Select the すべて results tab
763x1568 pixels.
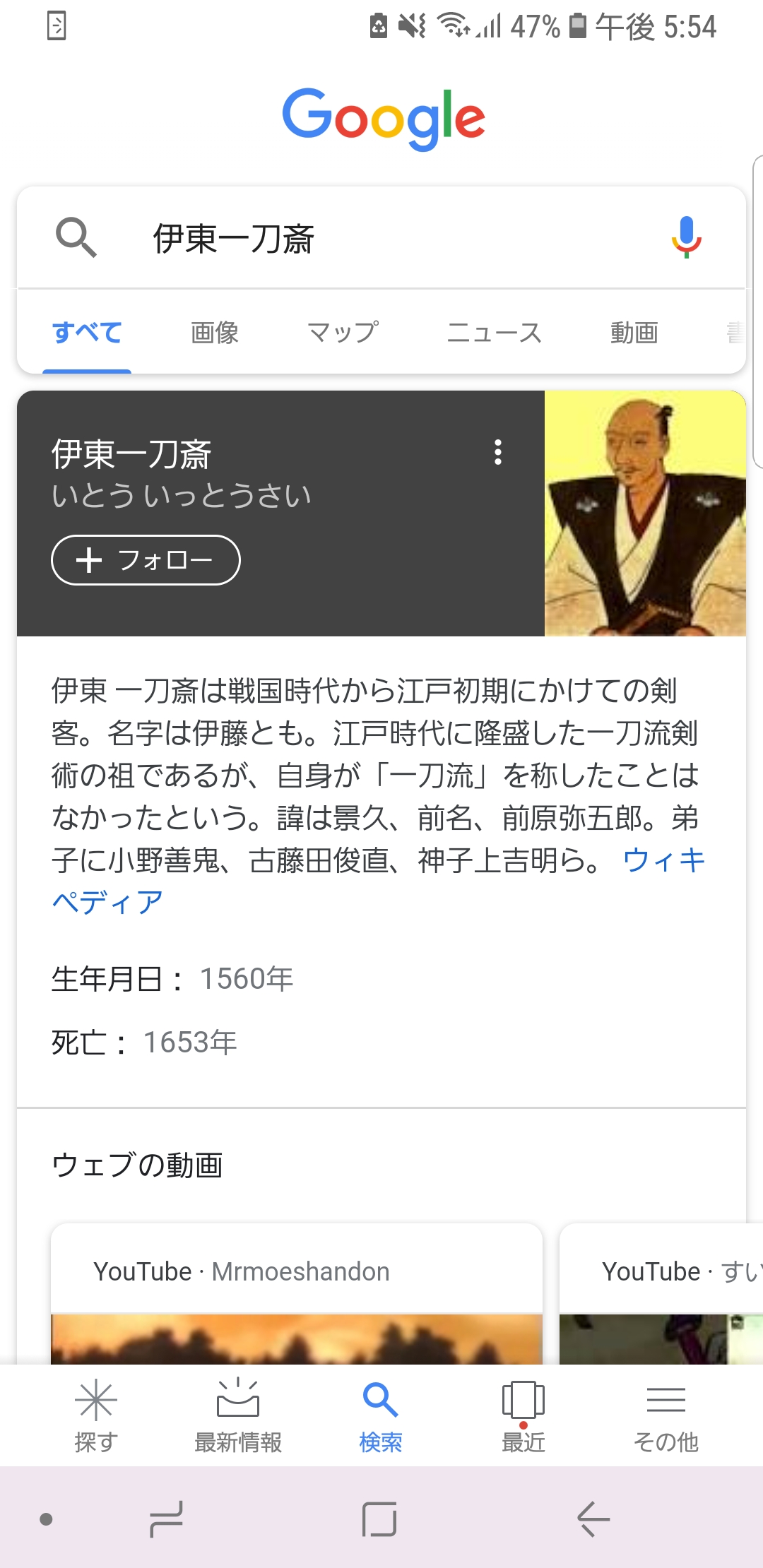(x=87, y=333)
